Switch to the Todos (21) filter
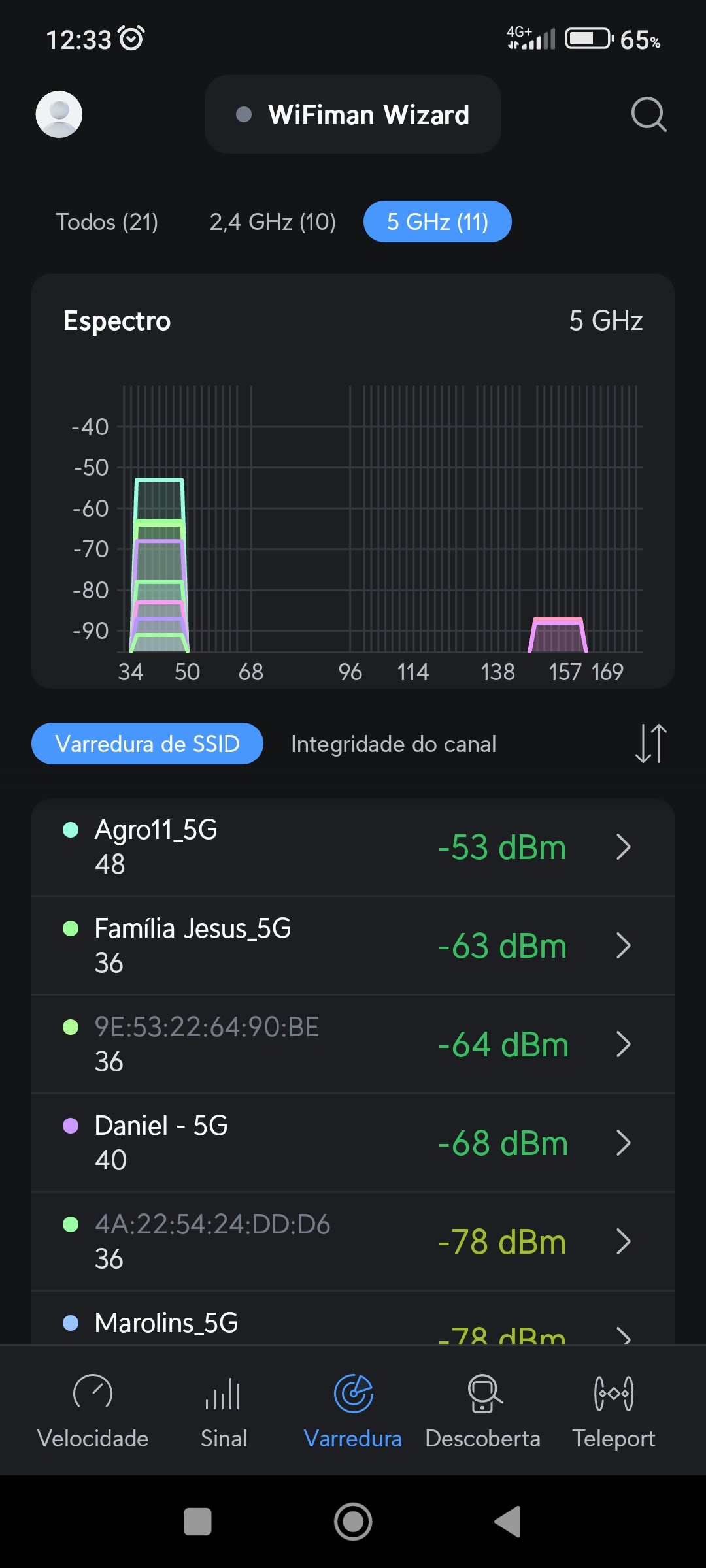The width and height of the screenshot is (706, 1568). [107, 222]
